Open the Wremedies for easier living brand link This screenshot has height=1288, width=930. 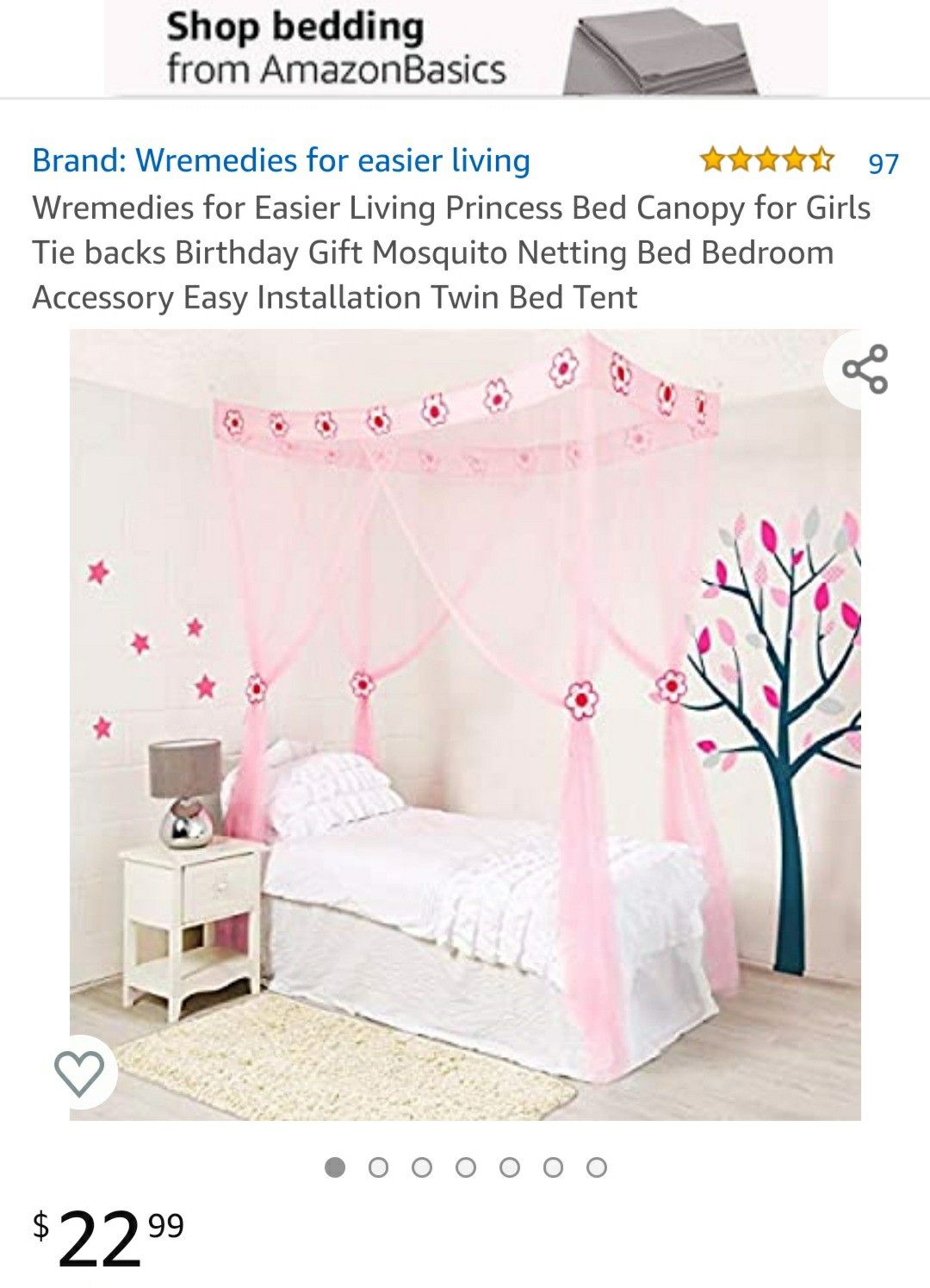281,160
